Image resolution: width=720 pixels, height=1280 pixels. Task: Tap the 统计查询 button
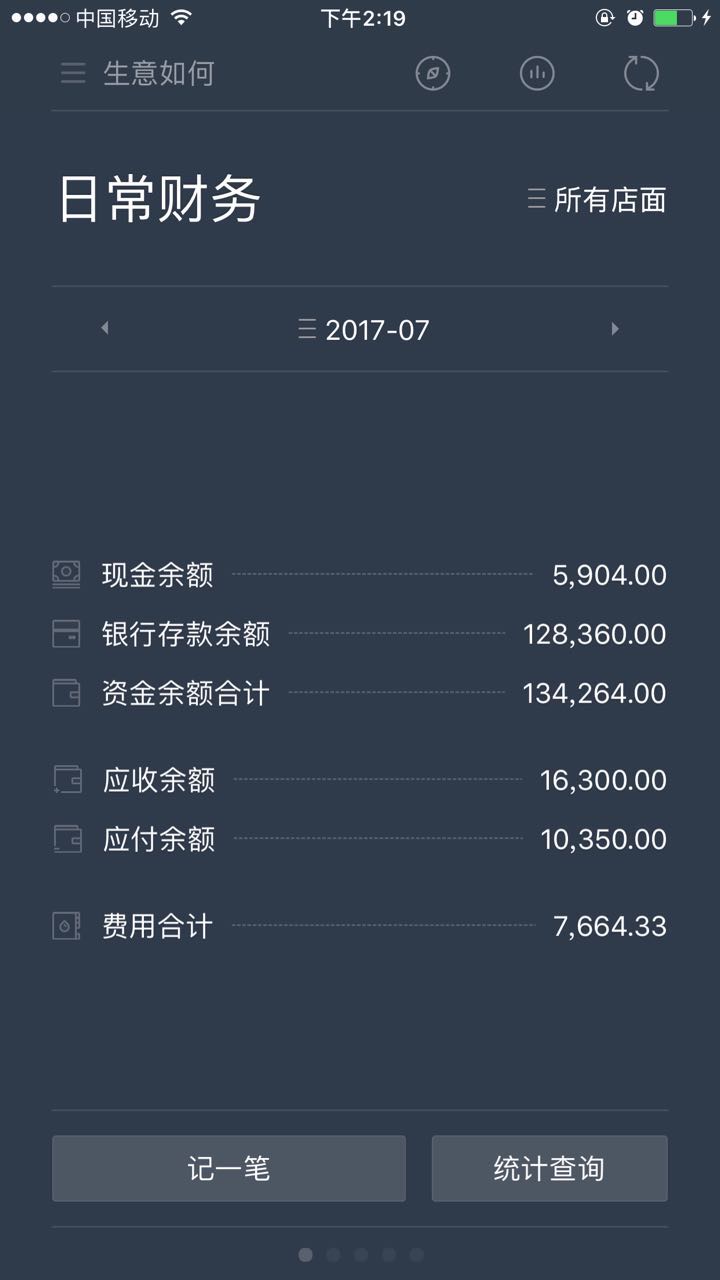[549, 1168]
